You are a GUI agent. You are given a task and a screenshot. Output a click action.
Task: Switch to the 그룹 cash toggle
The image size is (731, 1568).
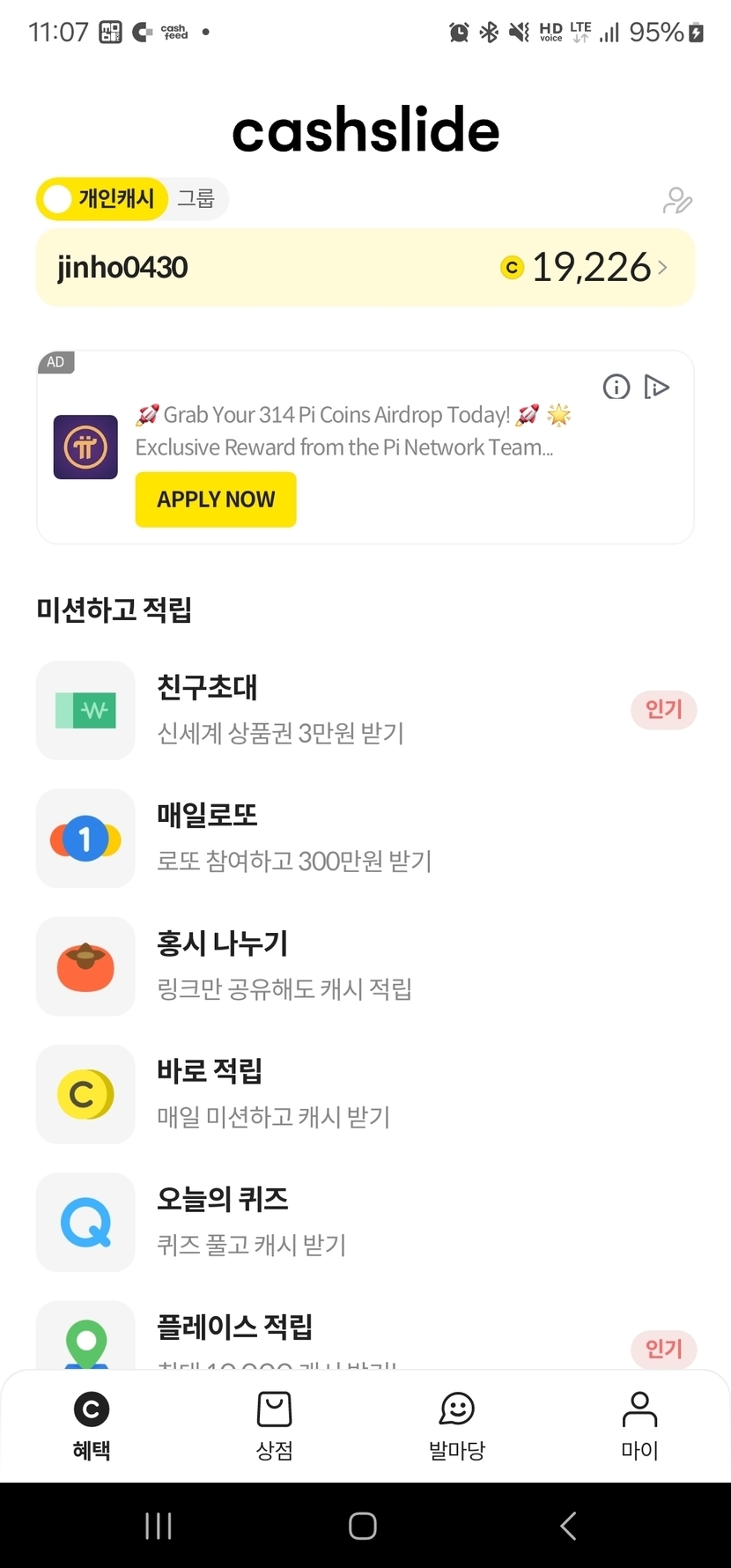coord(196,199)
